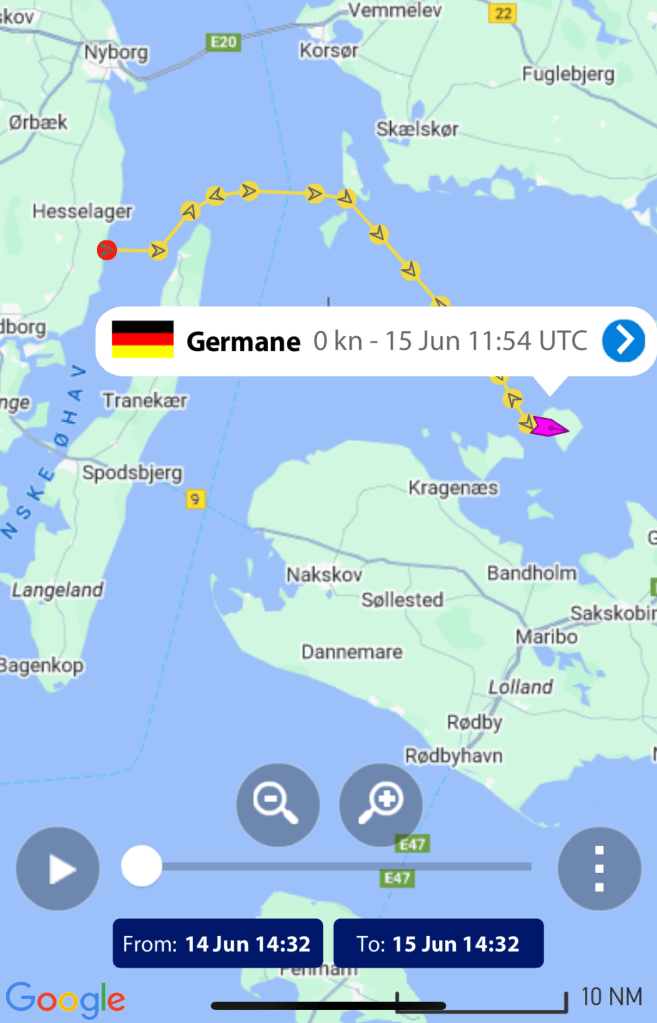The width and height of the screenshot is (657, 1023).
Task: Zoom in the map
Action: [381, 804]
